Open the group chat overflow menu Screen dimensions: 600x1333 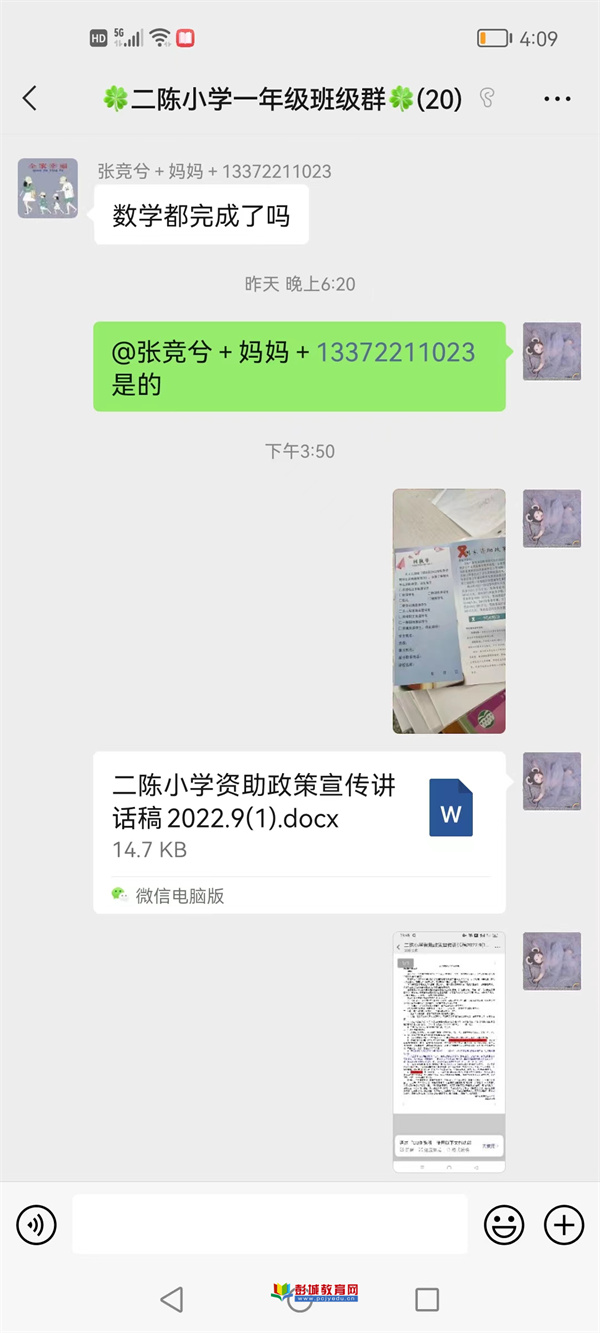click(557, 98)
